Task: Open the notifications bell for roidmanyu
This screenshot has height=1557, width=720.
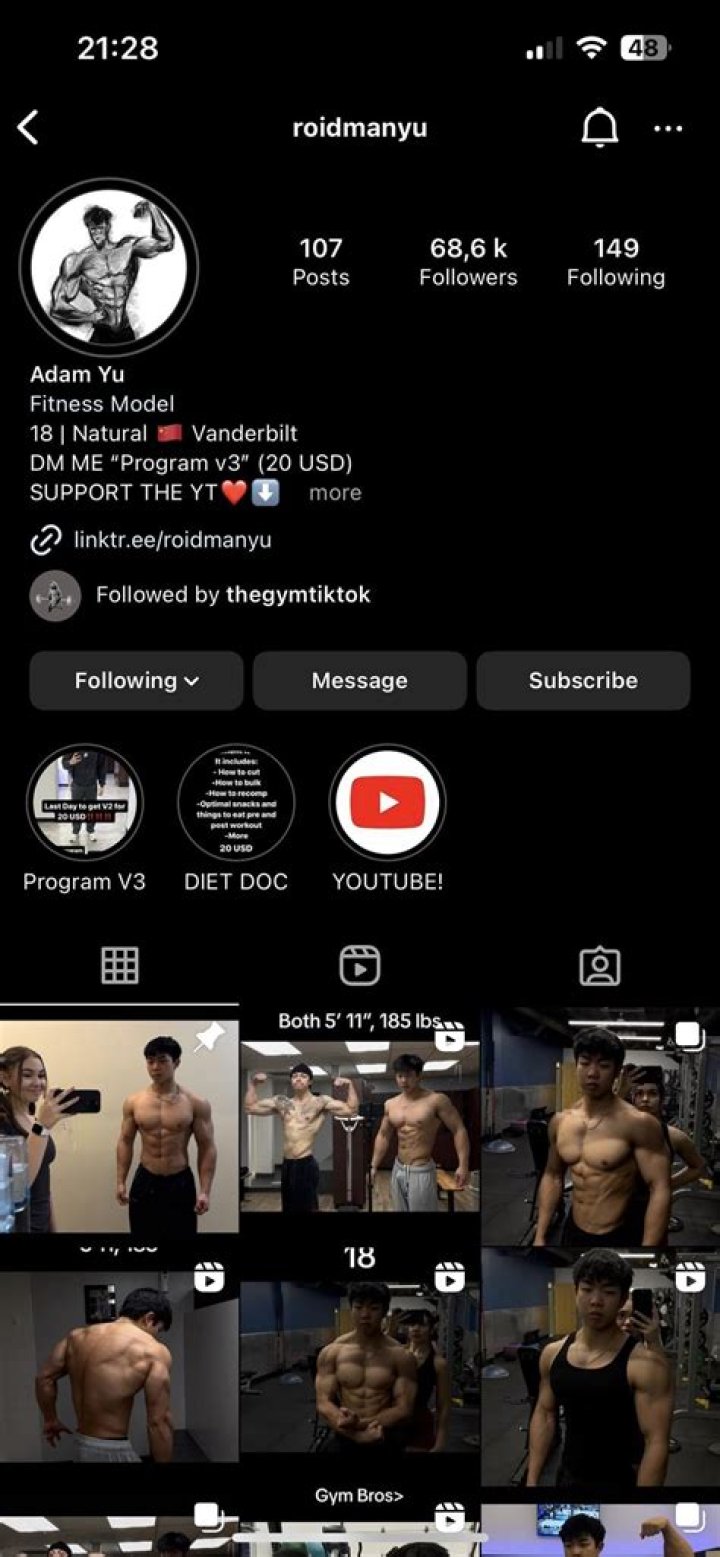Action: [599, 128]
